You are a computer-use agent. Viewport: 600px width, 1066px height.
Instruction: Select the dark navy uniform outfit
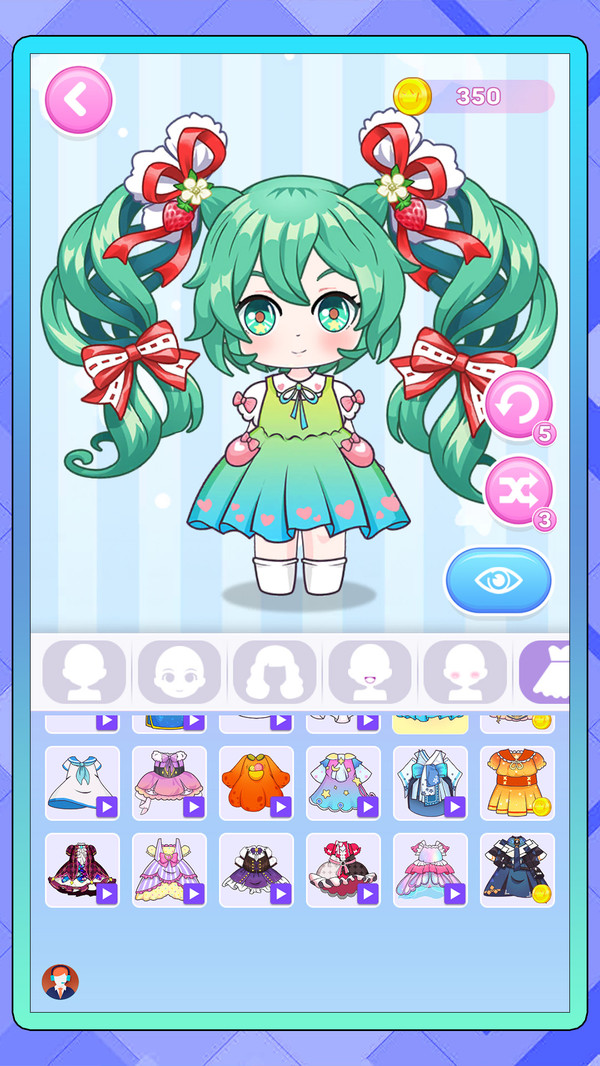point(517,870)
